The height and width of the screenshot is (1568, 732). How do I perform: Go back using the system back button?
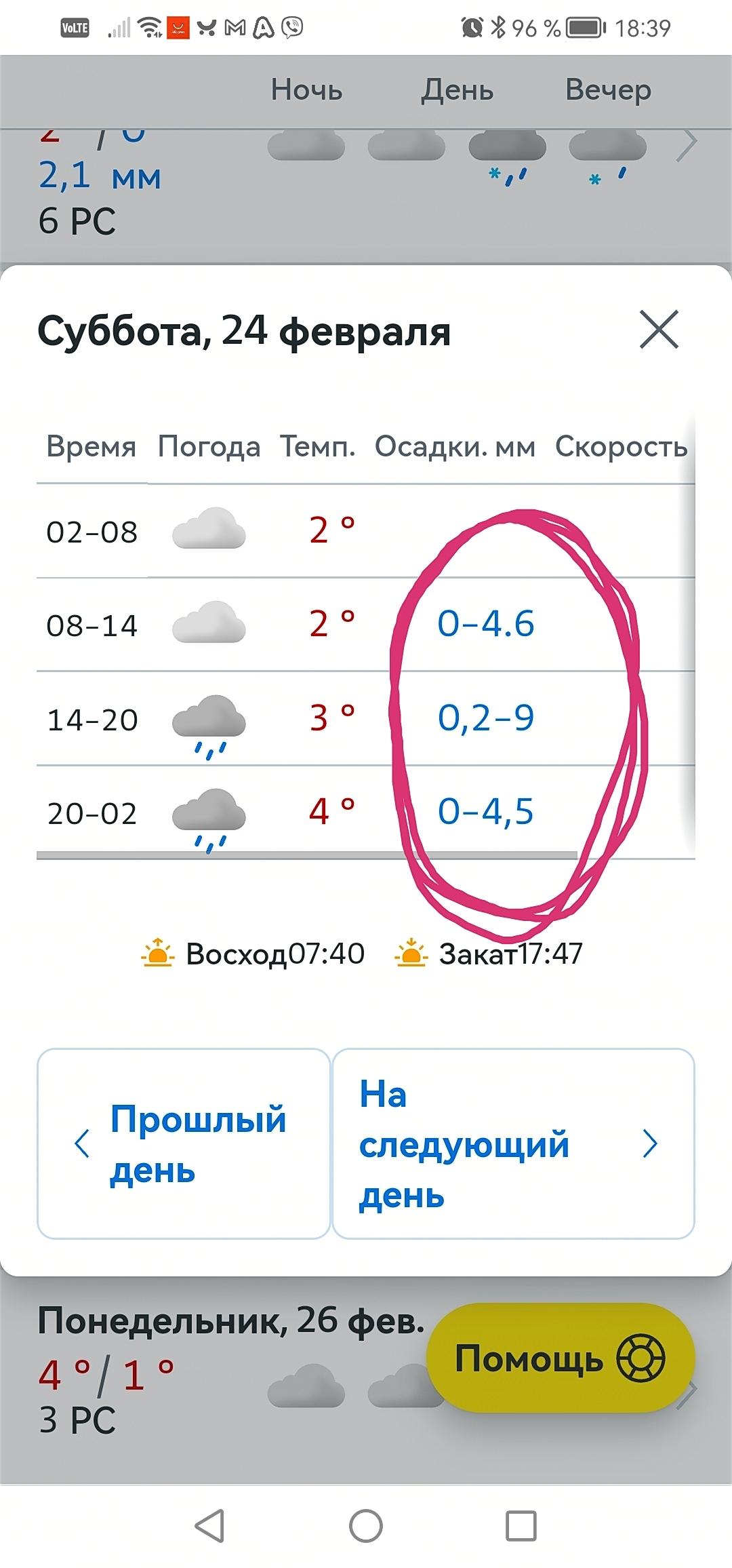coord(209,1527)
